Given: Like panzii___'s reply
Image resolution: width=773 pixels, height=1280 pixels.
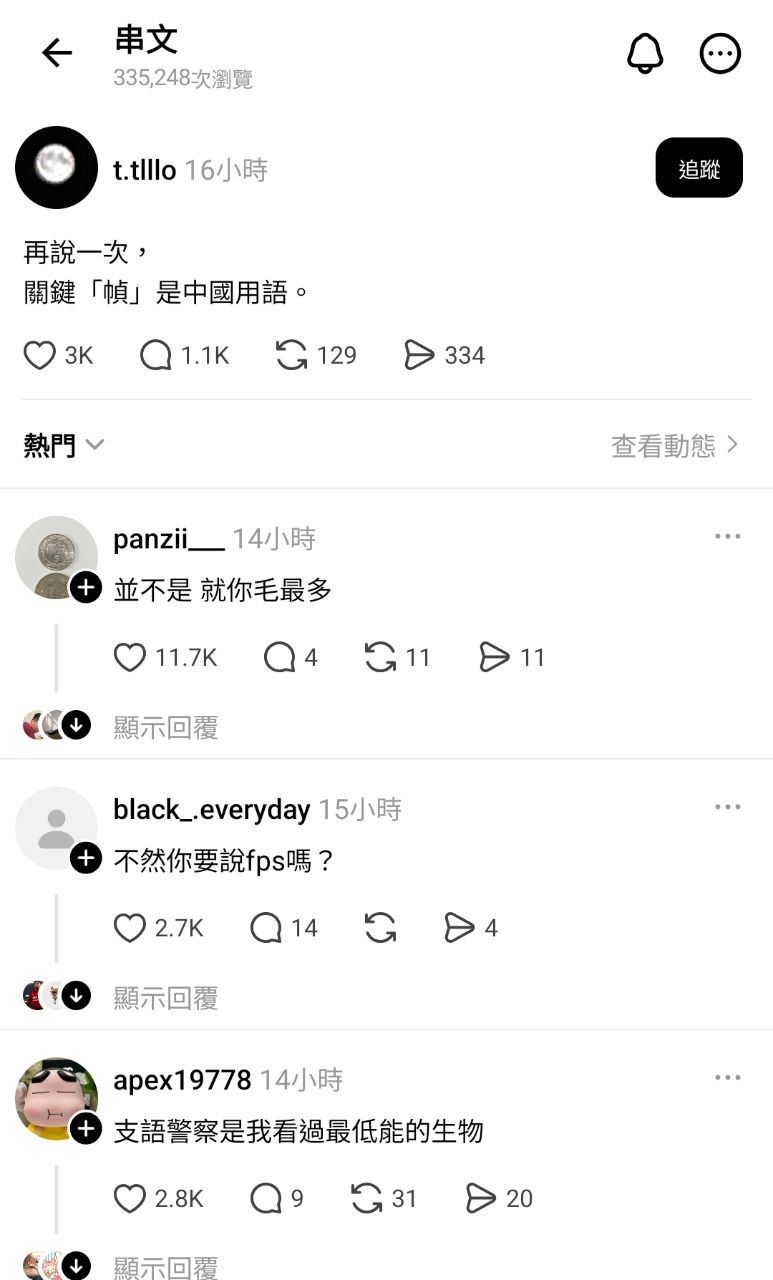Looking at the screenshot, I should coord(130,657).
